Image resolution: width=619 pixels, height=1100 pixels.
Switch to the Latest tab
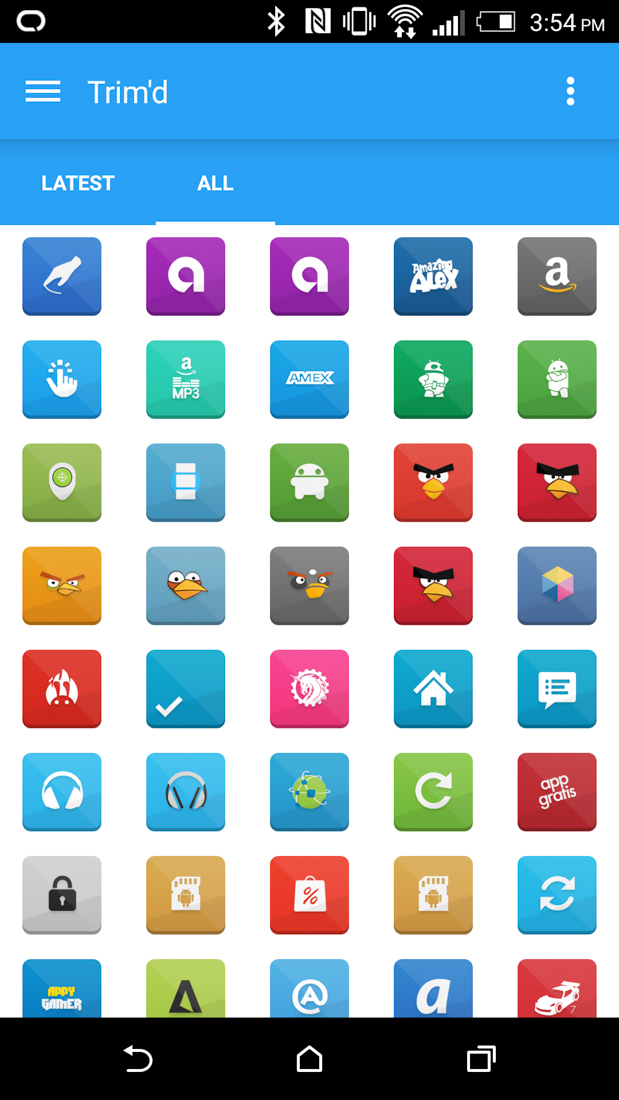(x=78, y=183)
